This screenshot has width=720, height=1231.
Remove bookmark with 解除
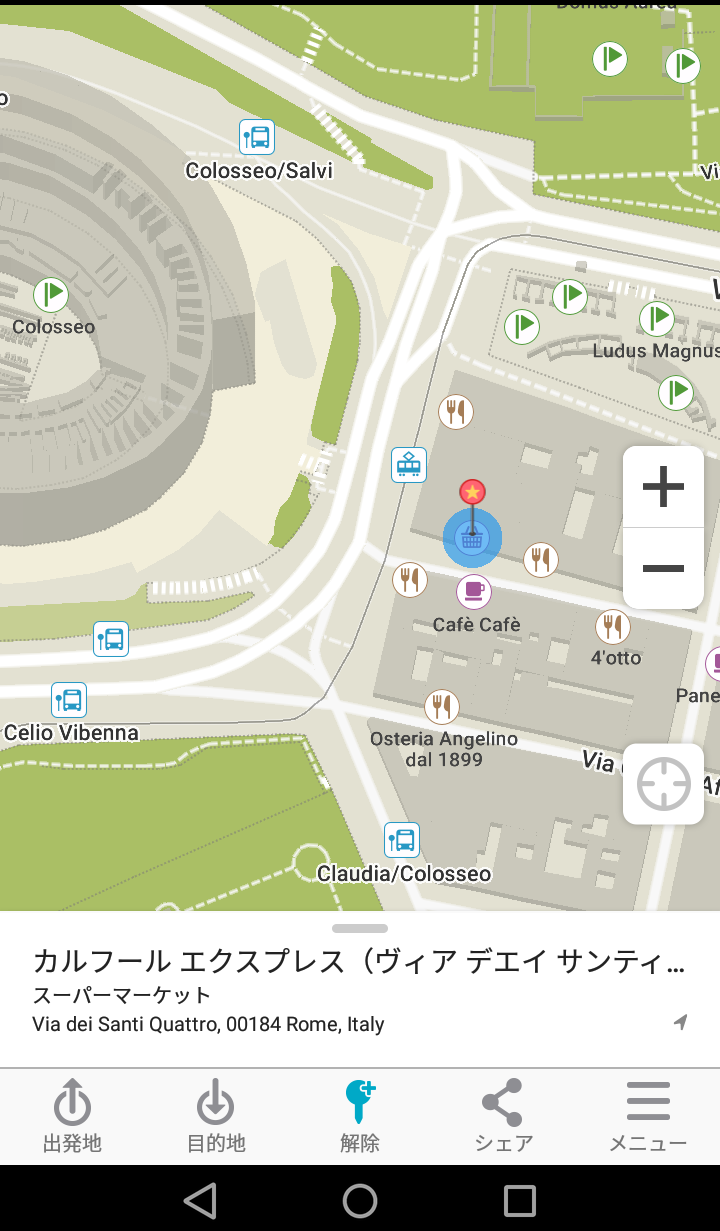(x=360, y=1116)
